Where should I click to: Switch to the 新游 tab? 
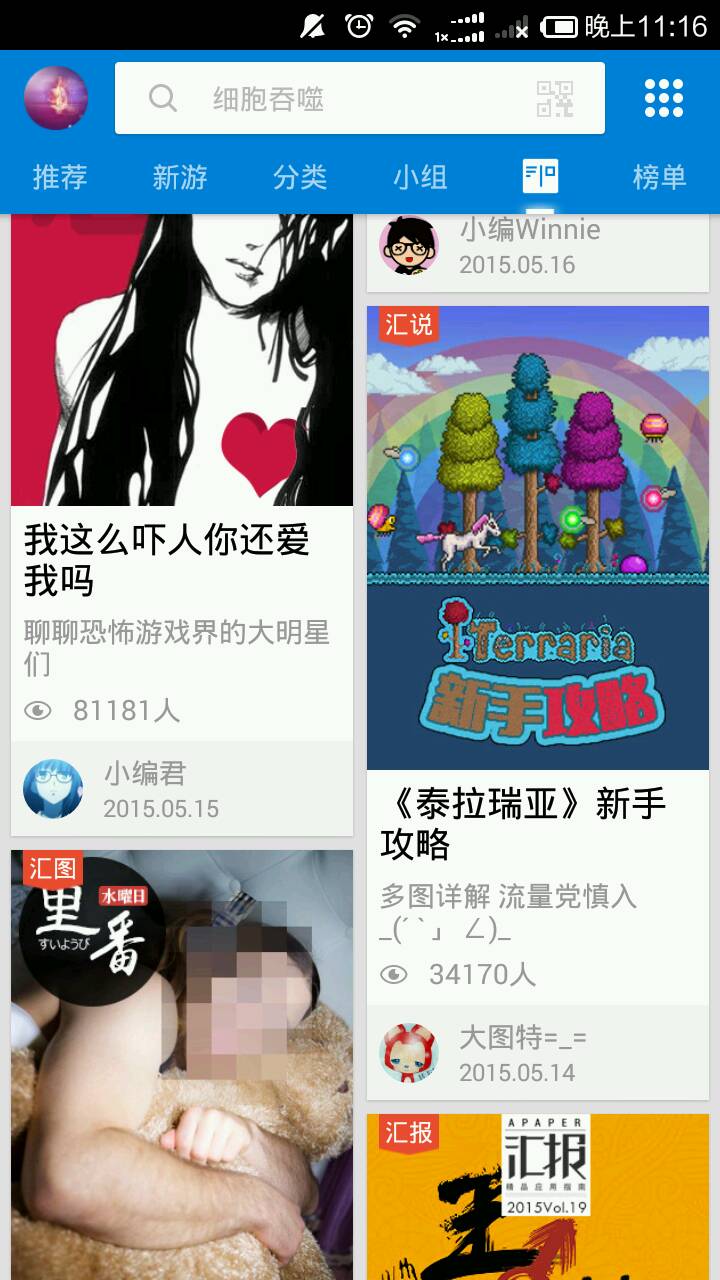180,178
